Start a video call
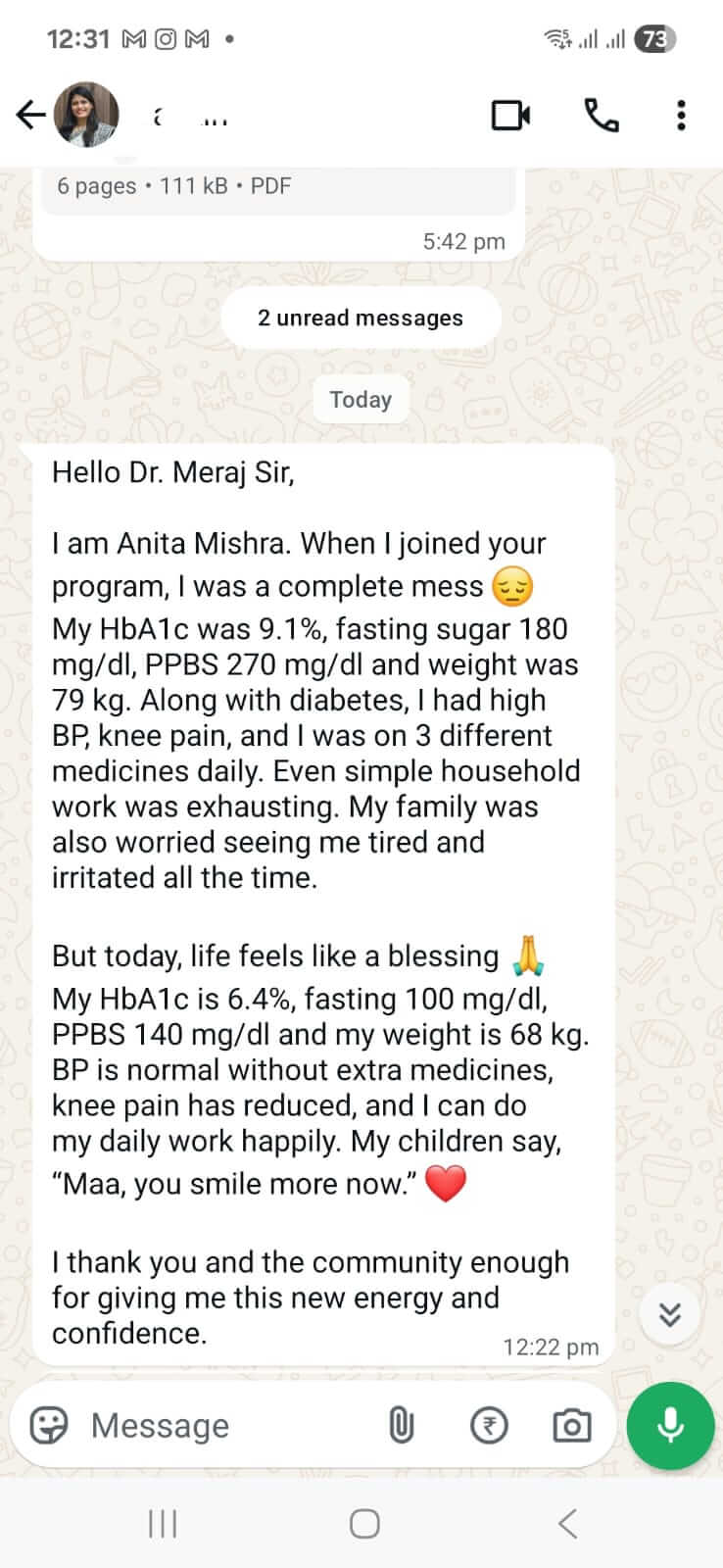723x1568 pixels. click(x=510, y=116)
